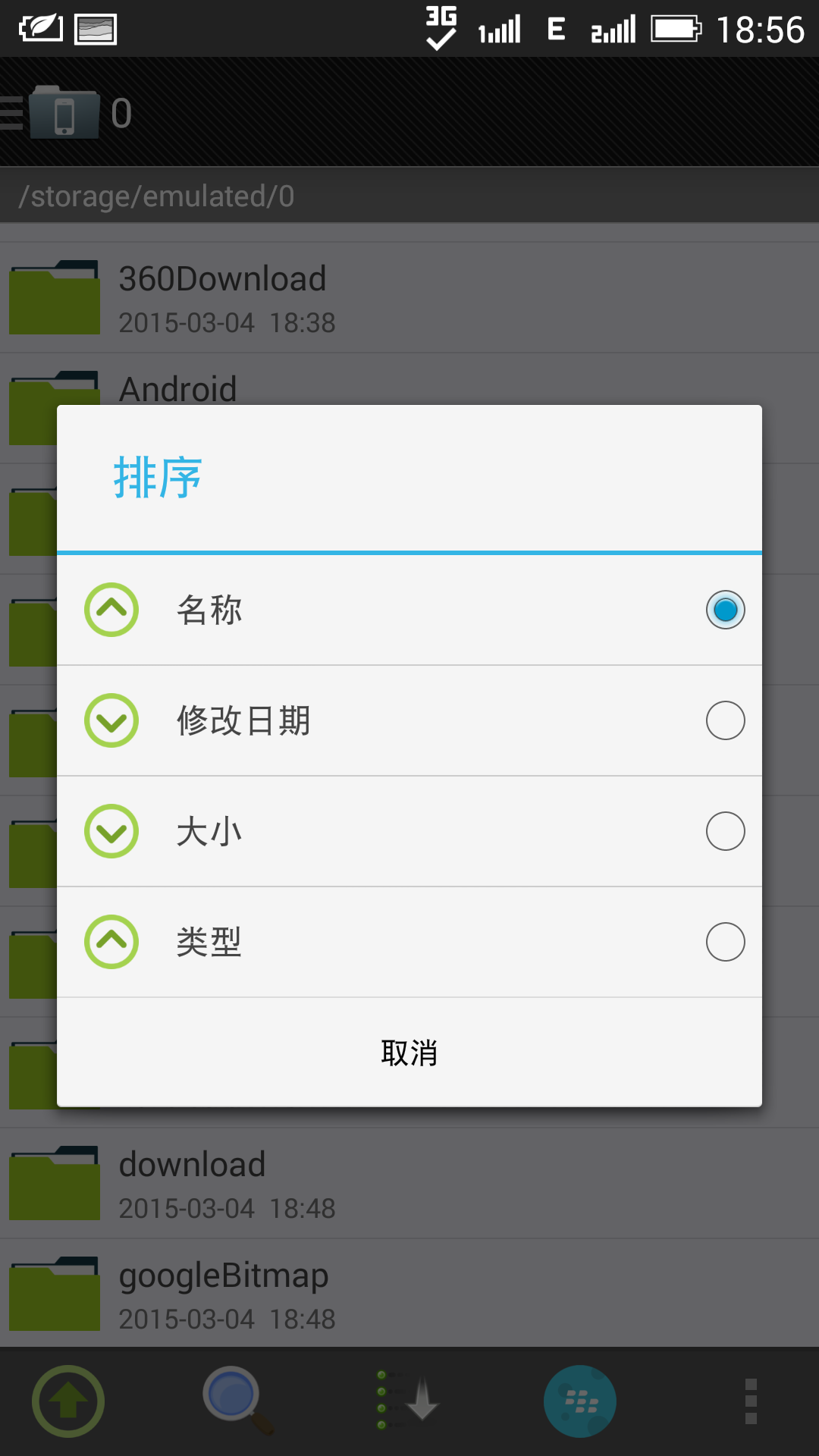Choose the 大小 sort option
This screenshot has height=1456, width=819.
coord(724,831)
